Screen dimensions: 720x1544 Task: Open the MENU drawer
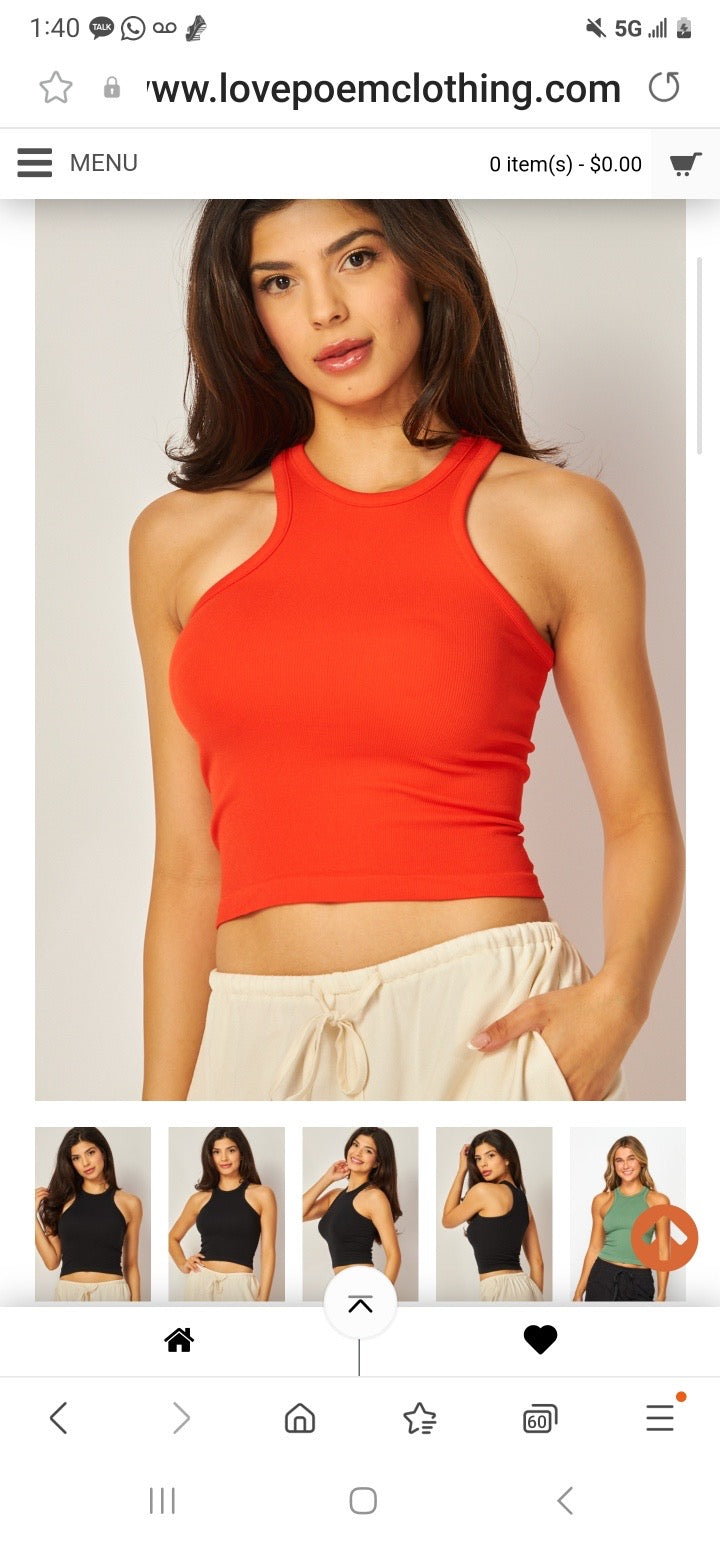pos(78,163)
